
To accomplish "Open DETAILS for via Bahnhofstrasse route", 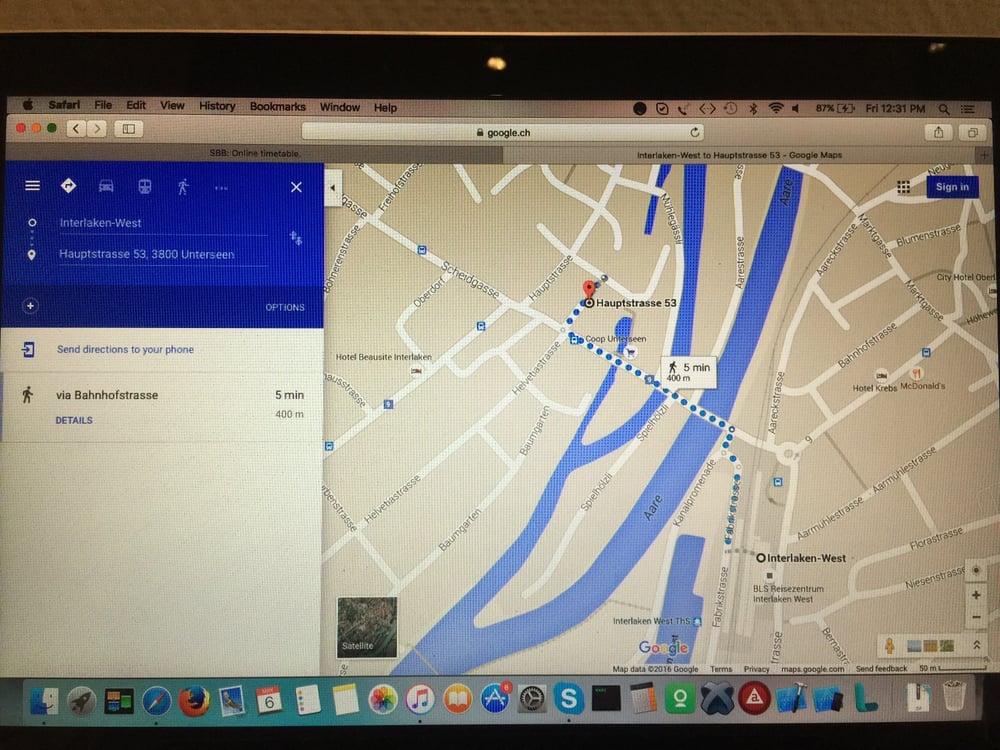I will click(x=74, y=420).
